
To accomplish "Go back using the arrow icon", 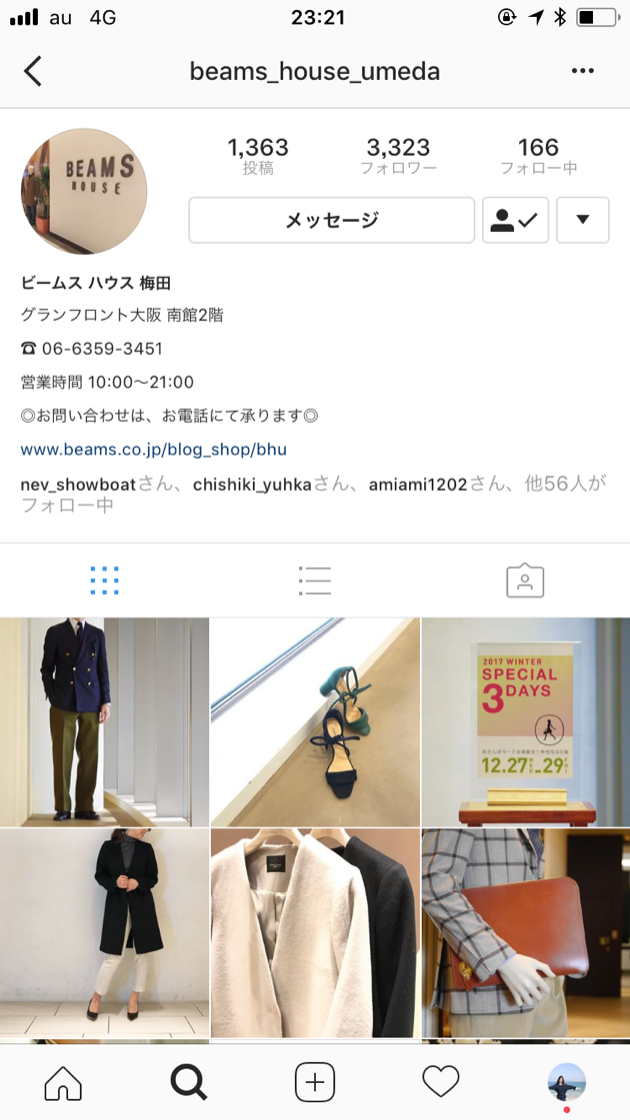I will point(33,71).
